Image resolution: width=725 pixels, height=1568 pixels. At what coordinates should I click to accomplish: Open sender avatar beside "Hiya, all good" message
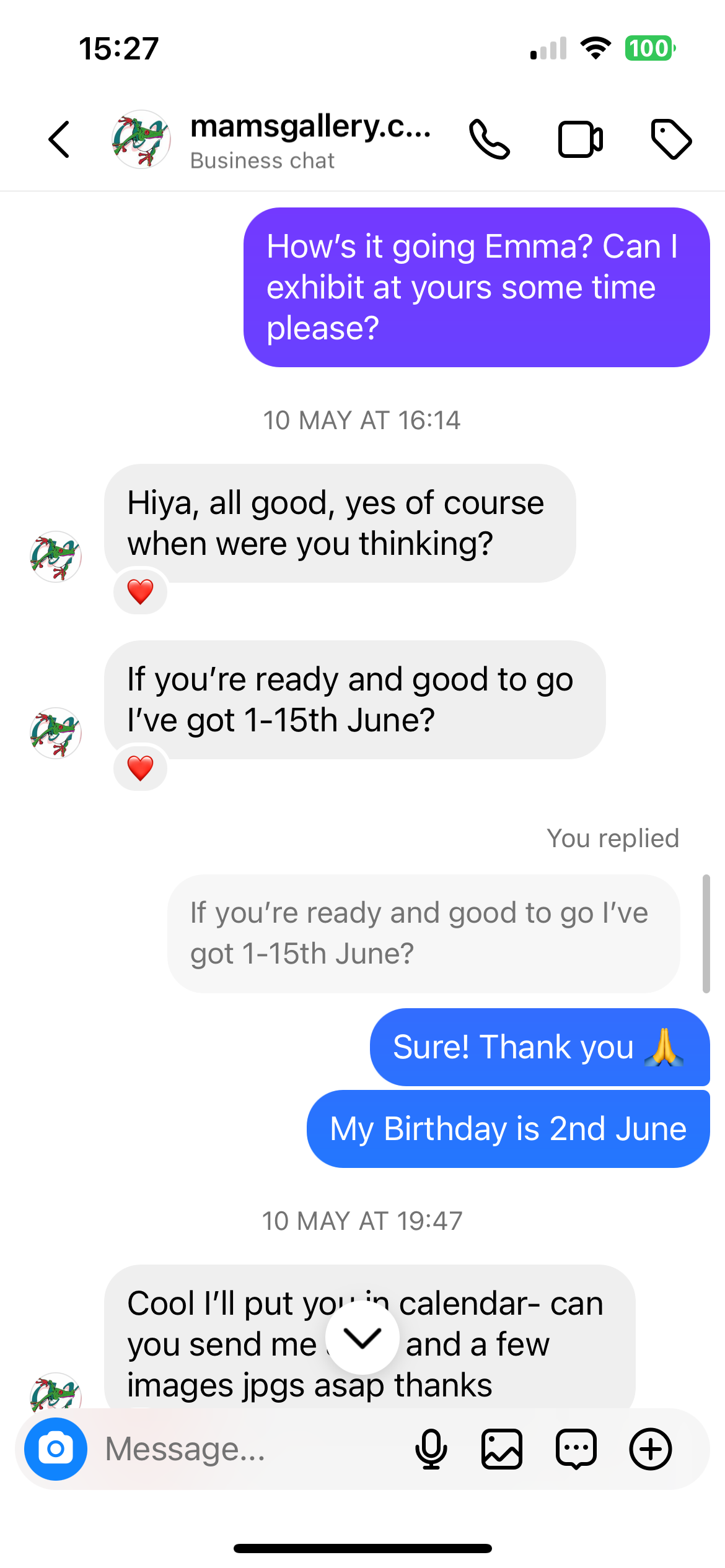(x=56, y=556)
